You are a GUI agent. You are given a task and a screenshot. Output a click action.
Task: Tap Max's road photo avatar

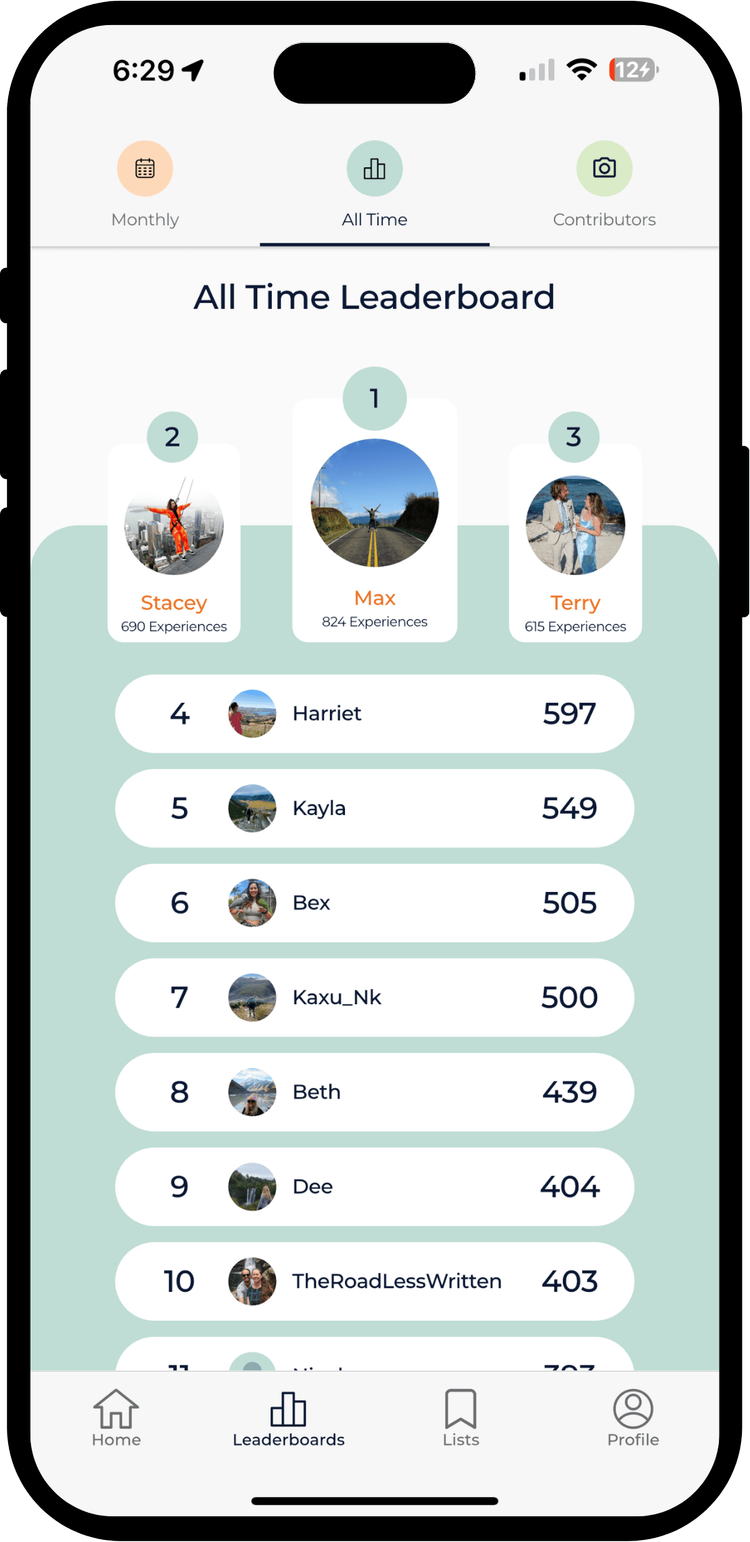click(374, 503)
